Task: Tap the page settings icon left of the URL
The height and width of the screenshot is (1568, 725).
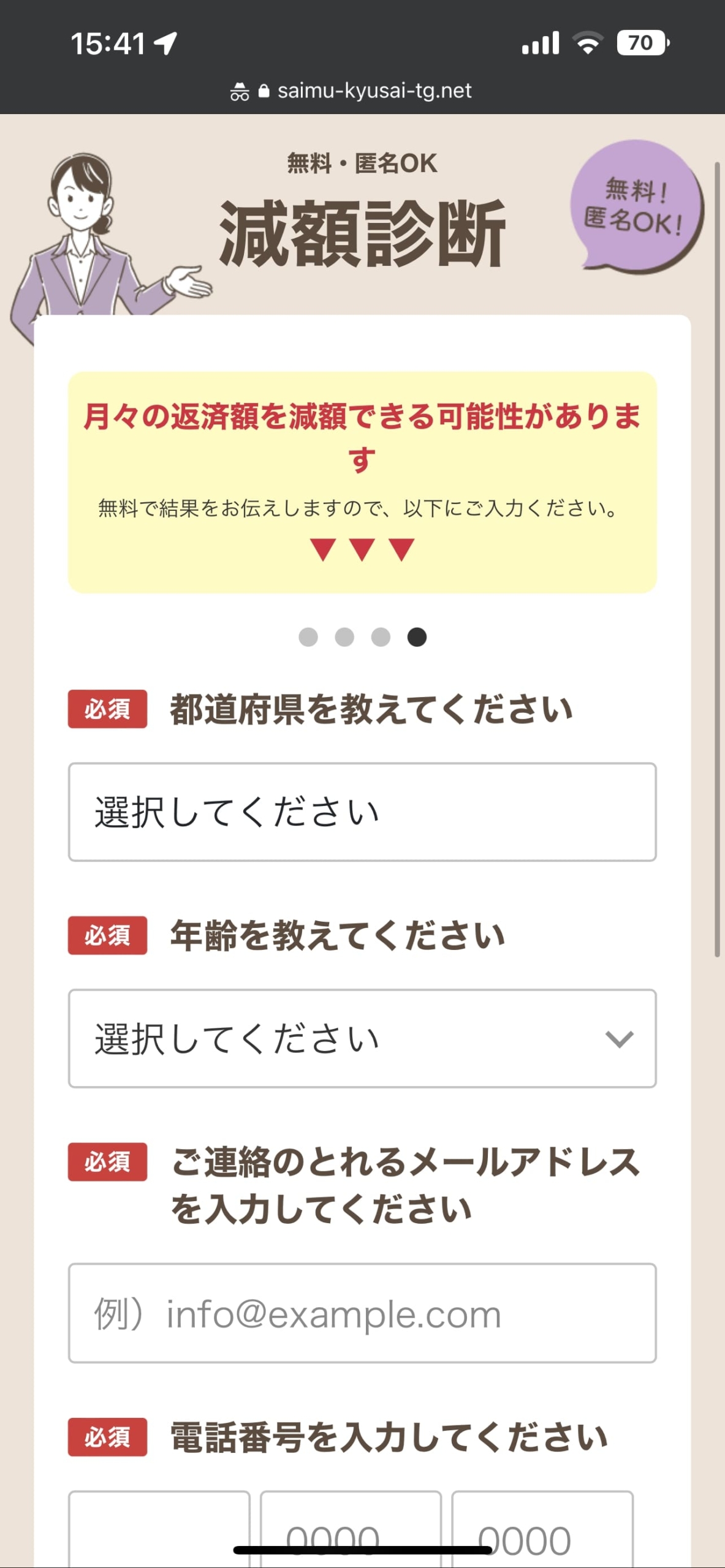Action: pos(240,91)
